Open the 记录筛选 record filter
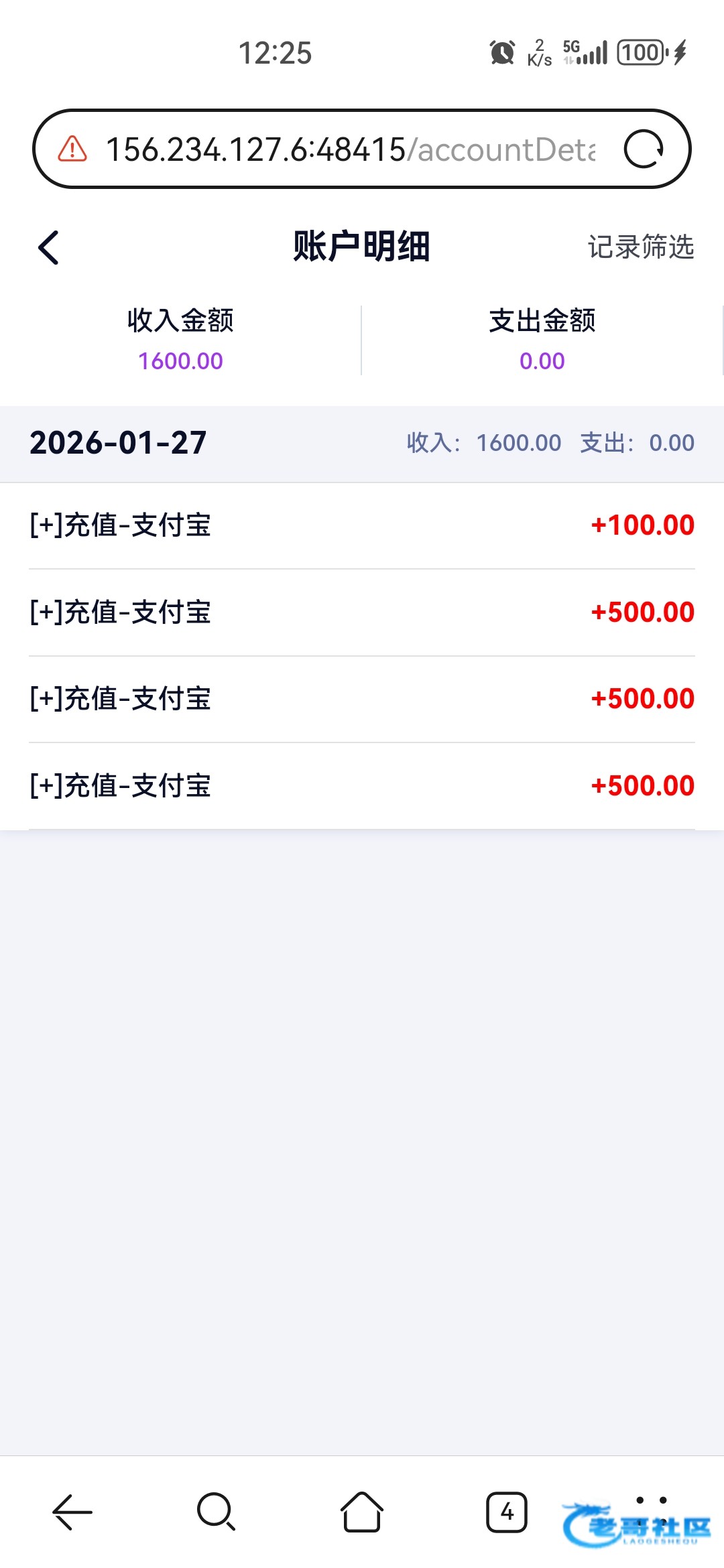This screenshot has height=1568, width=724. [x=640, y=247]
